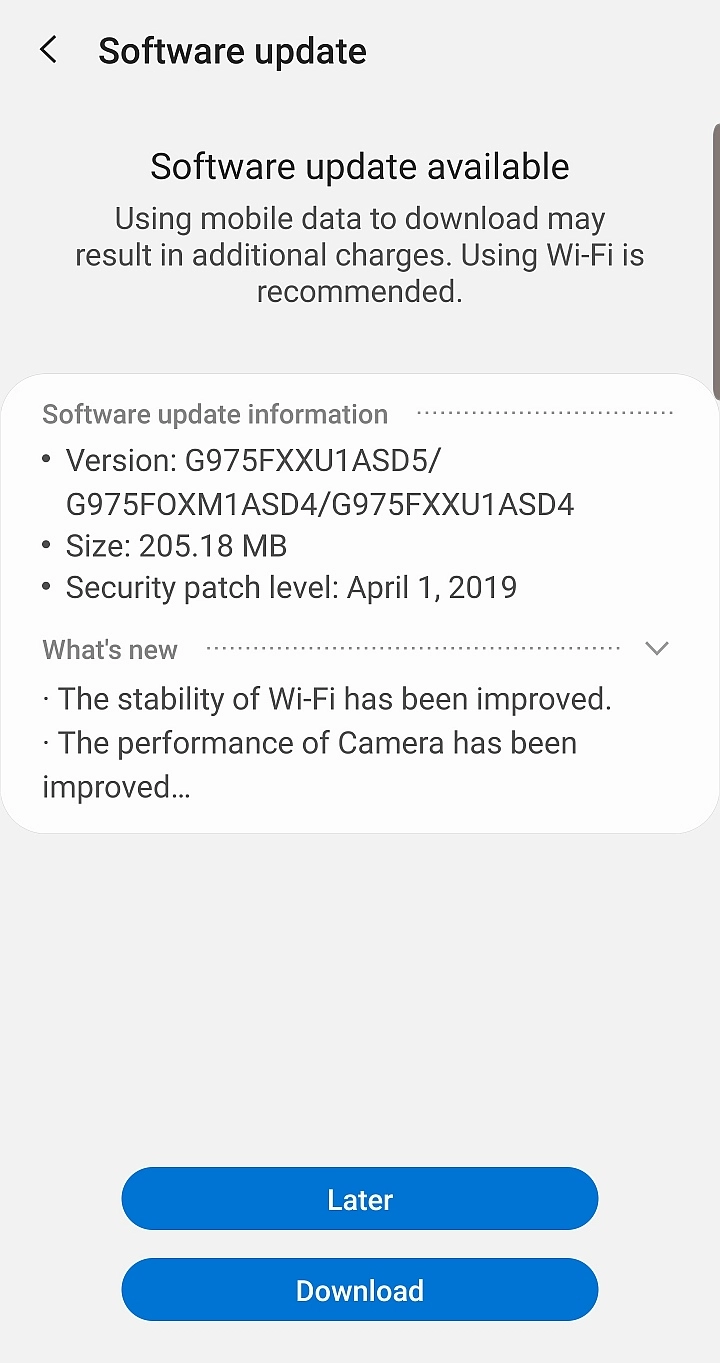This screenshot has height=1363, width=720.
Task: Postpone the update with Later
Action: 360,1199
